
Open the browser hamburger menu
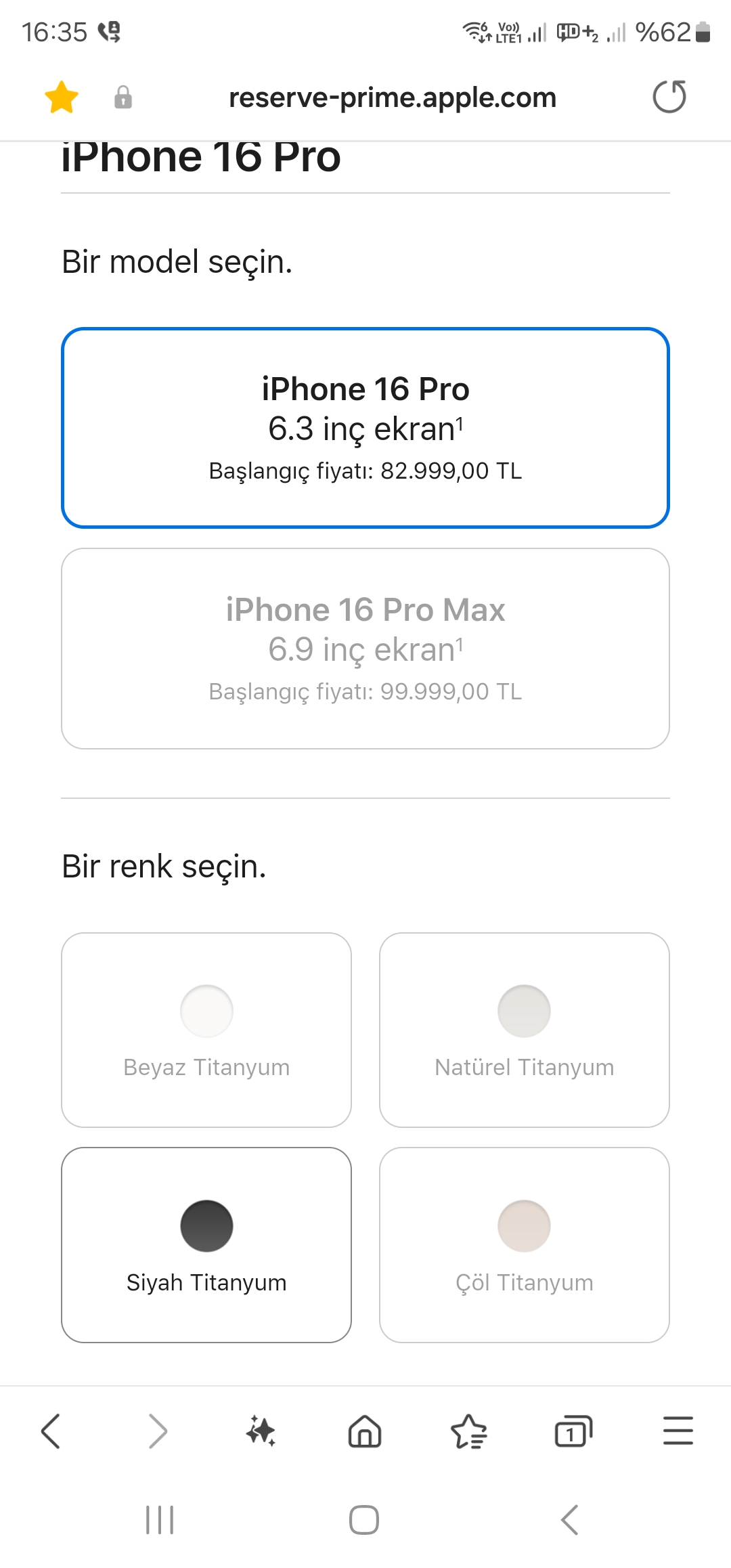678,1431
